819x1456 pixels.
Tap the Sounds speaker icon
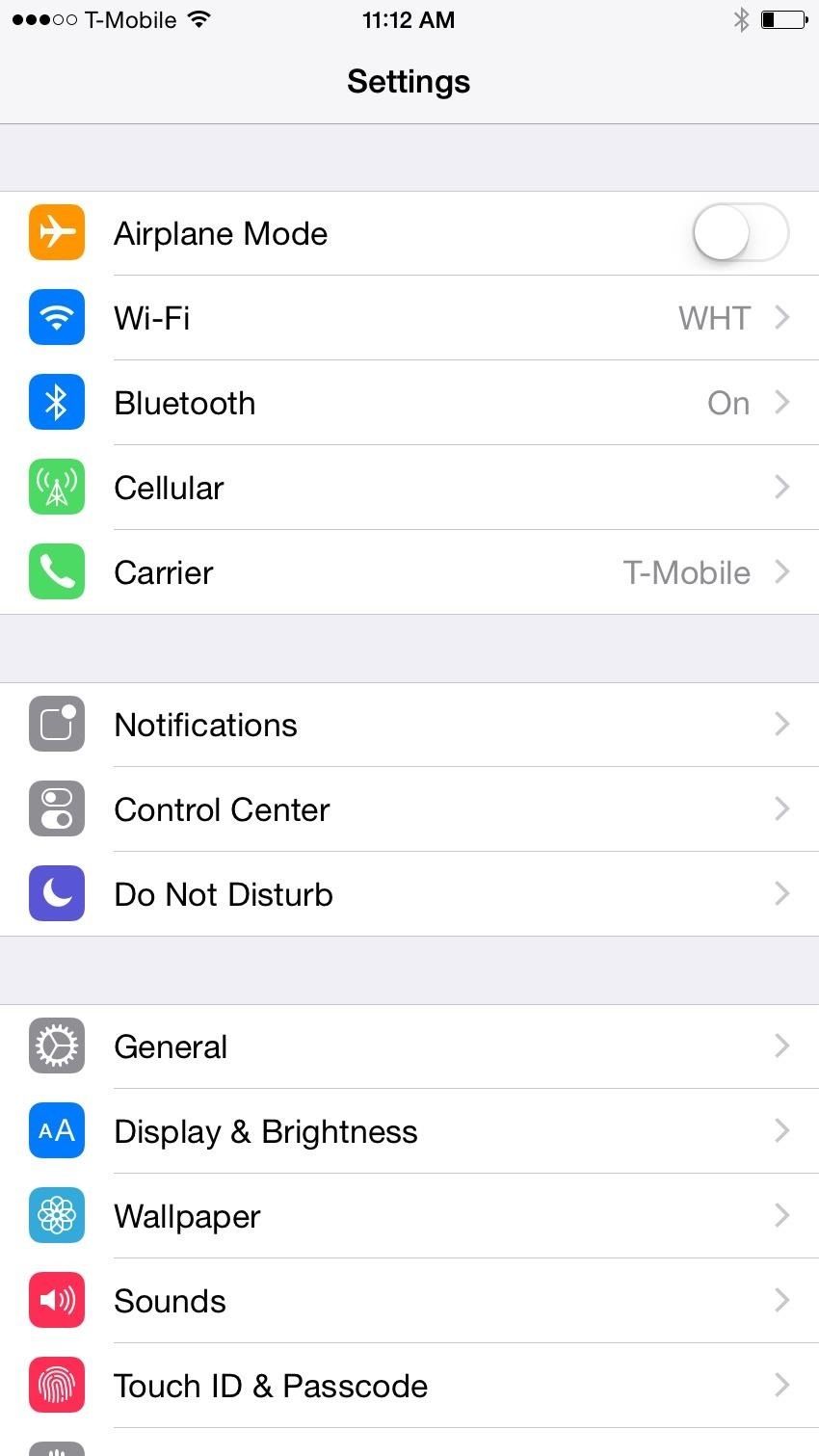click(x=57, y=1300)
